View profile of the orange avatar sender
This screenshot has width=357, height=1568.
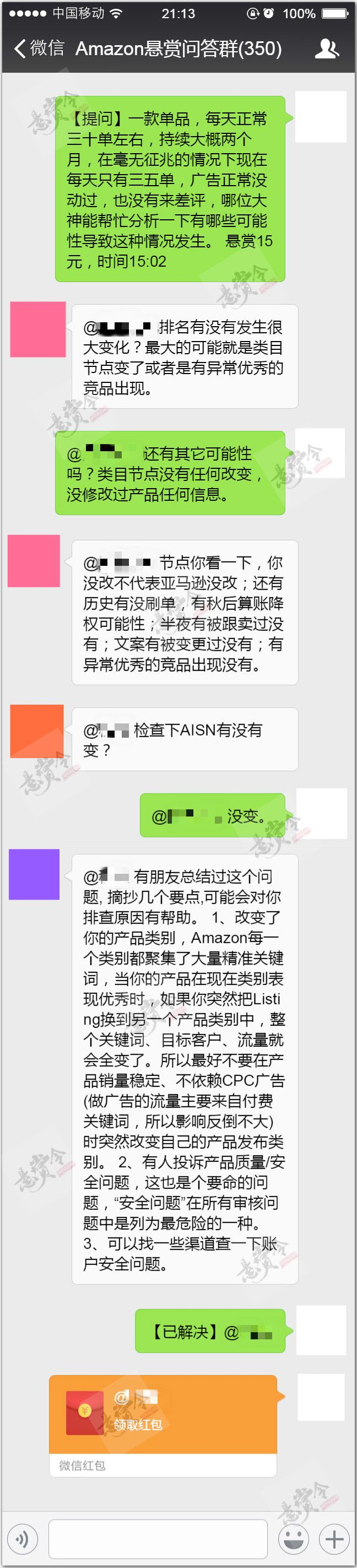coord(37,731)
